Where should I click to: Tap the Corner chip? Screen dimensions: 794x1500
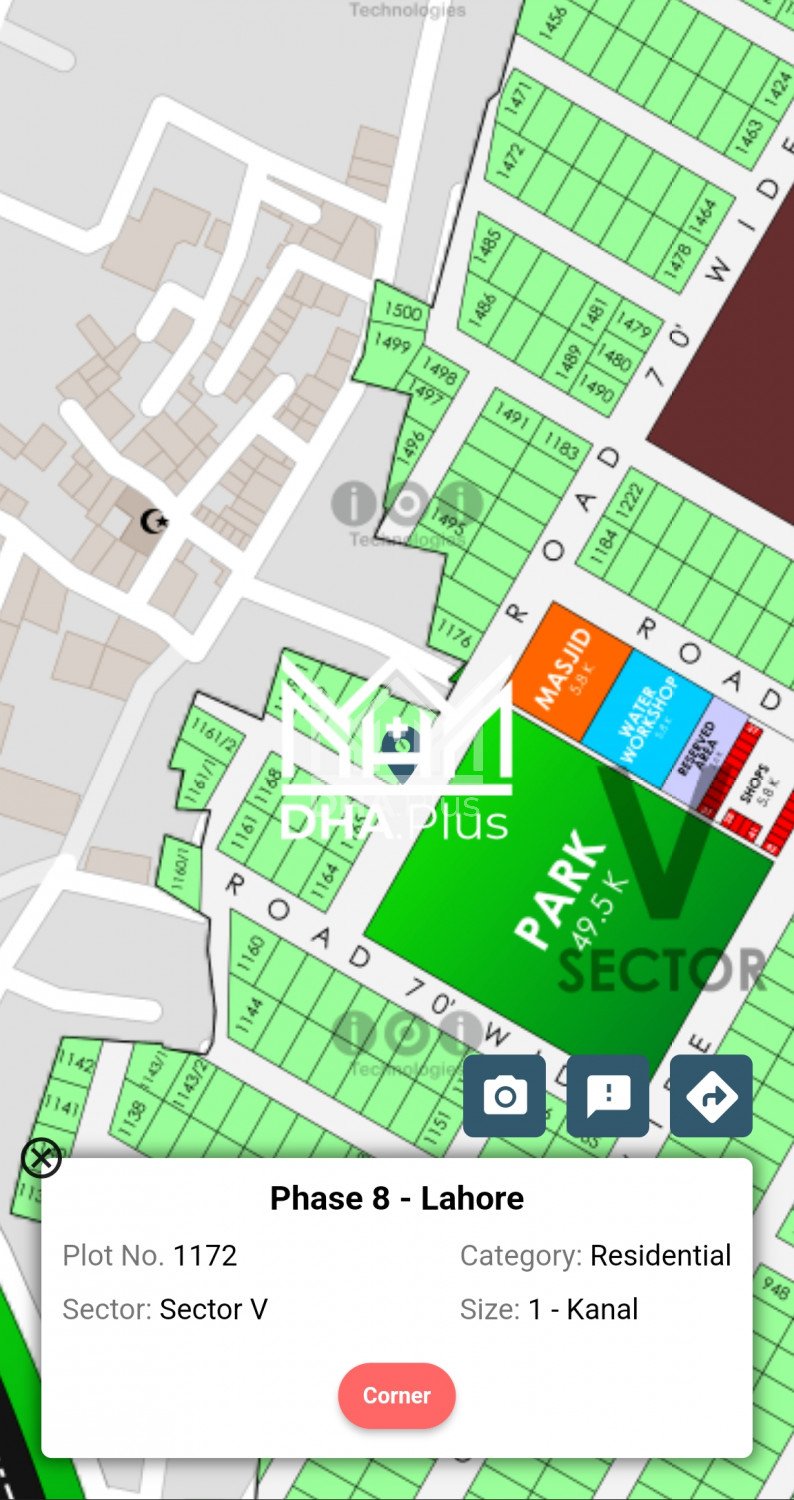tap(396, 1395)
